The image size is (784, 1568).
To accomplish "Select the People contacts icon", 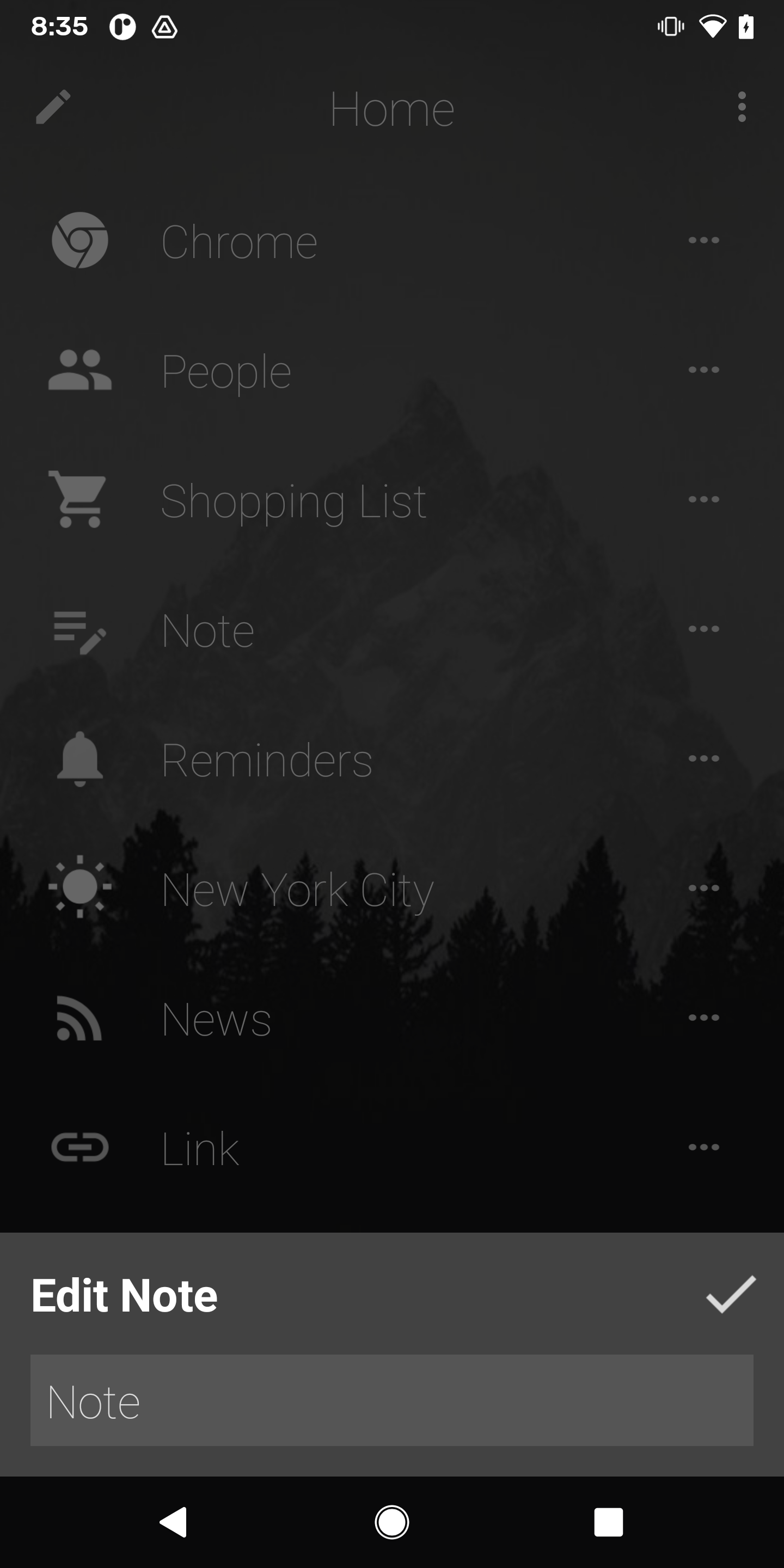I will click(79, 370).
